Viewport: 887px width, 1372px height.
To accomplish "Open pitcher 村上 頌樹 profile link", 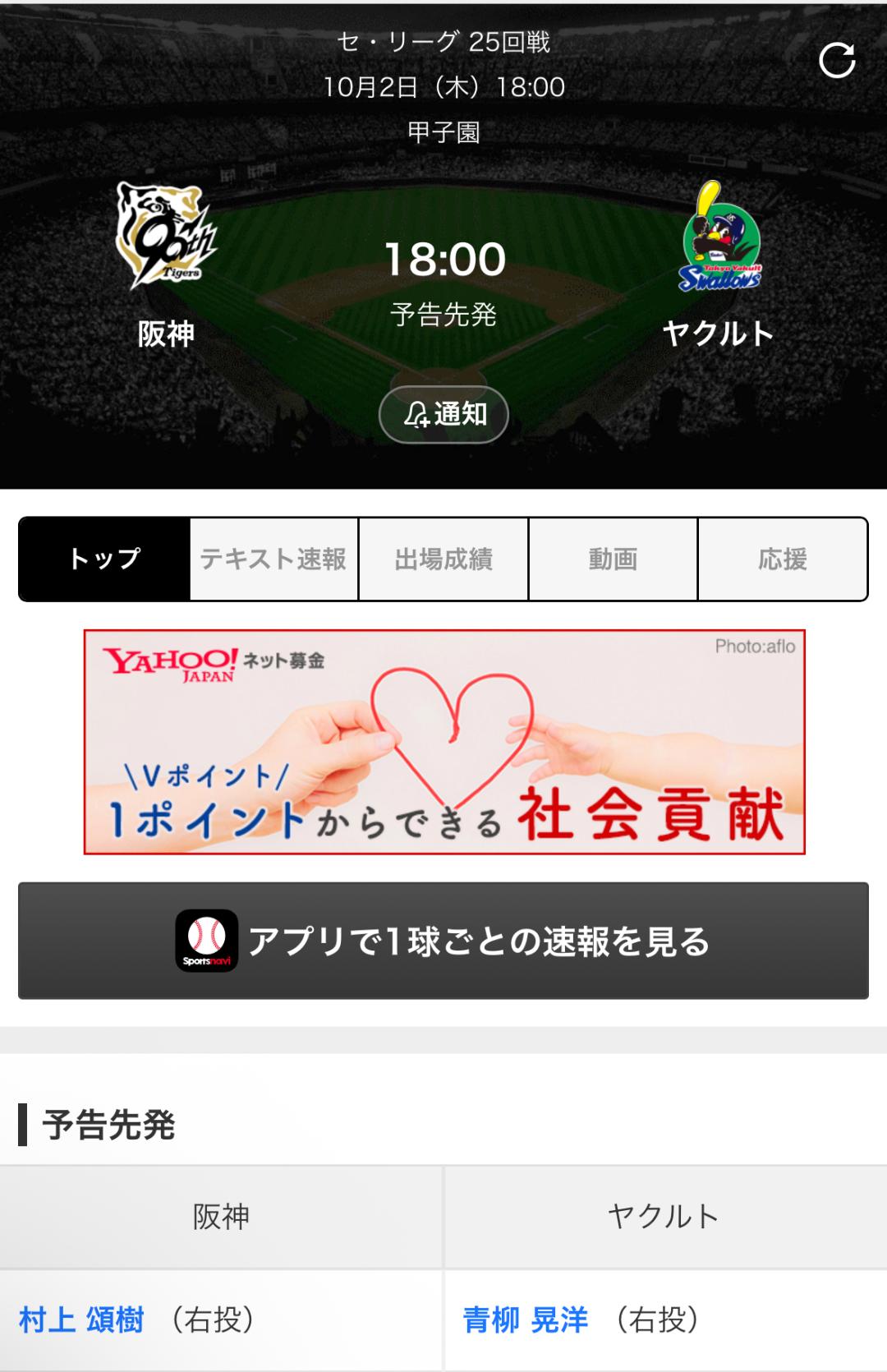I will tap(81, 1319).
